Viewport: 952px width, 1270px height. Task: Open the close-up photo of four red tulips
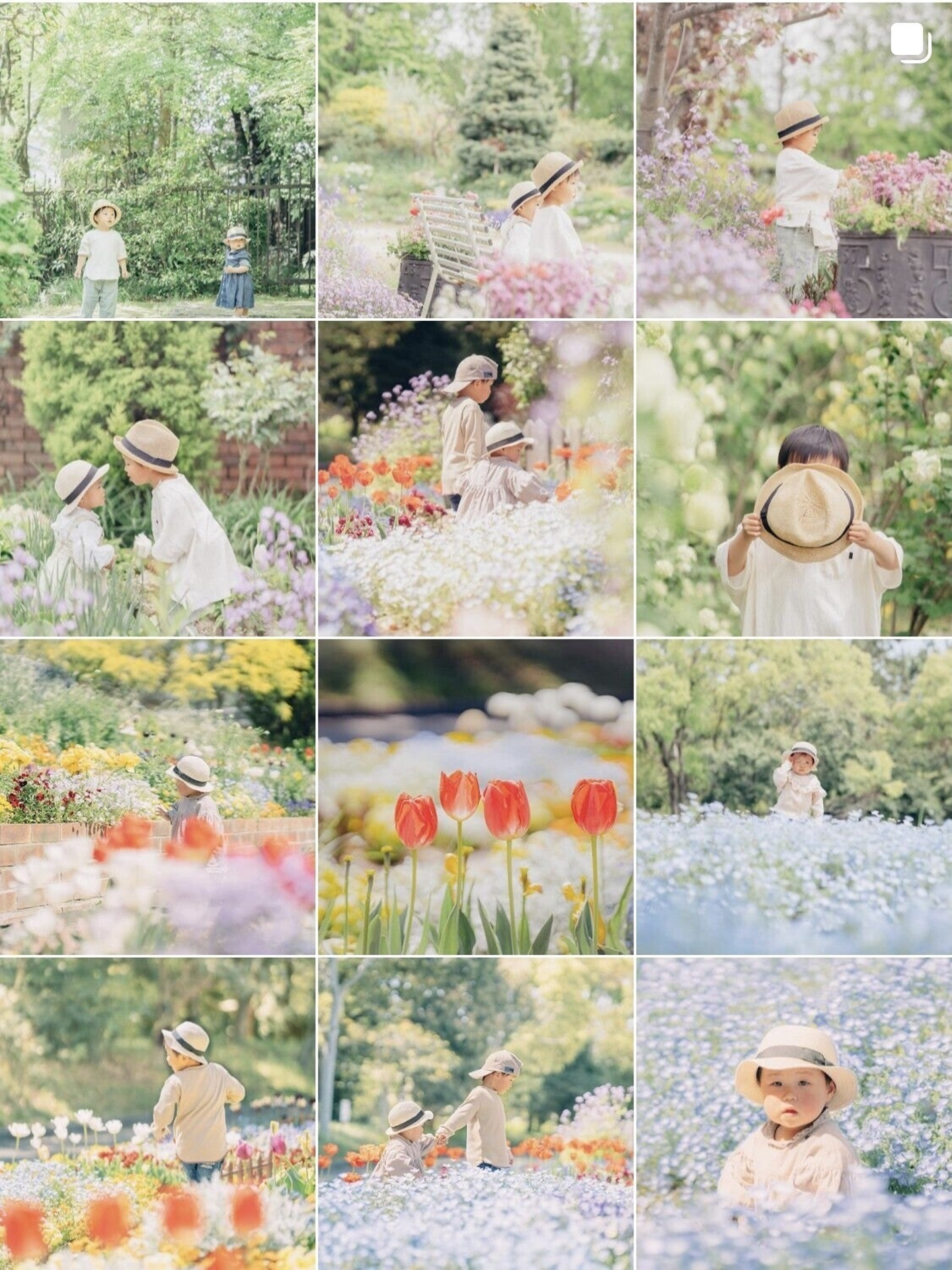tap(475, 796)
